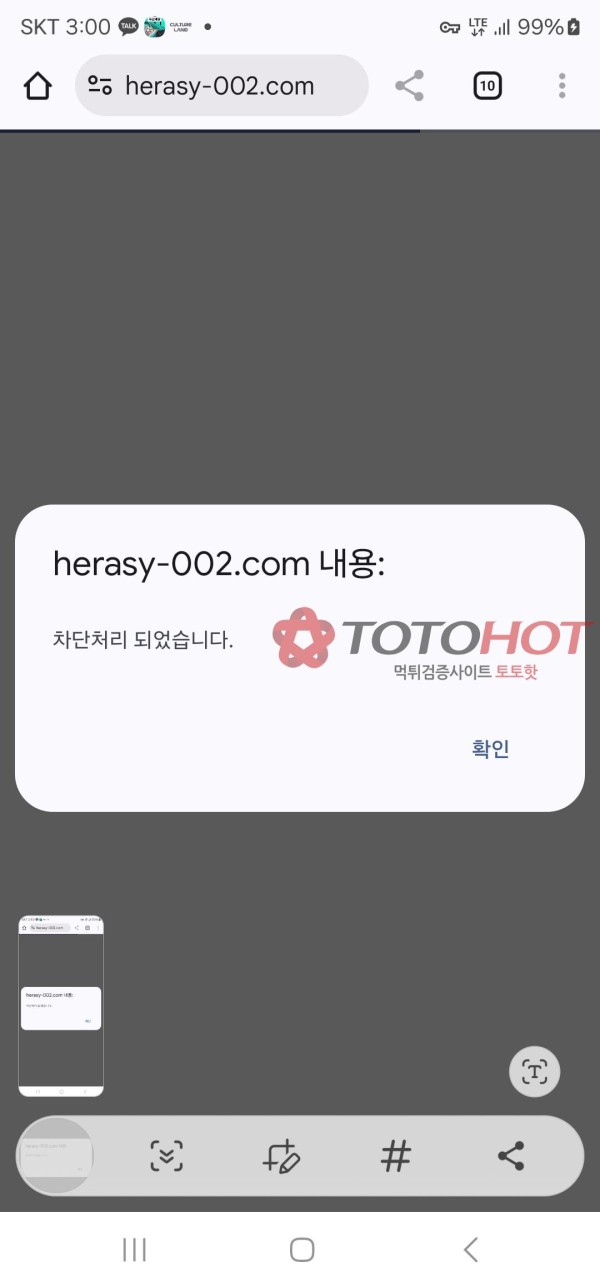This screenshot has width=600, height=1287.
Task: Open the screenshot preview thumbnail
Action: pyautogui.click(x=61, y=1005)
